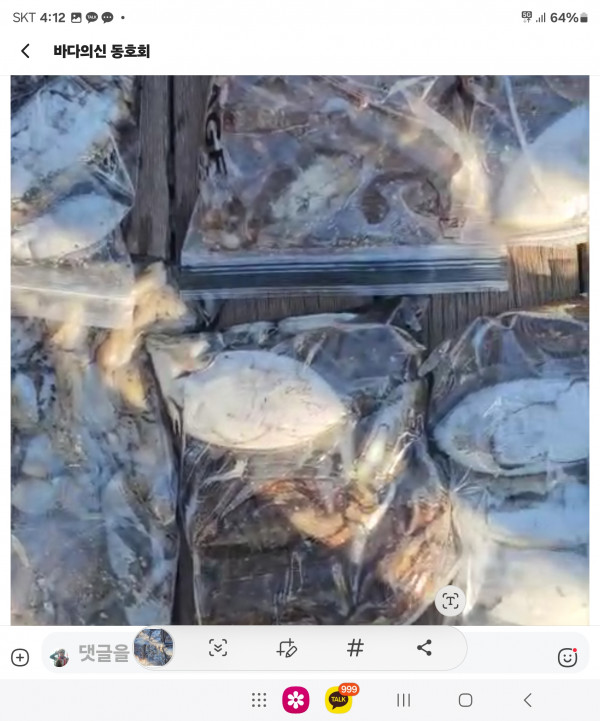The image size is (600, 721).
Task: Share the captured screenshot
Action: 424,648
